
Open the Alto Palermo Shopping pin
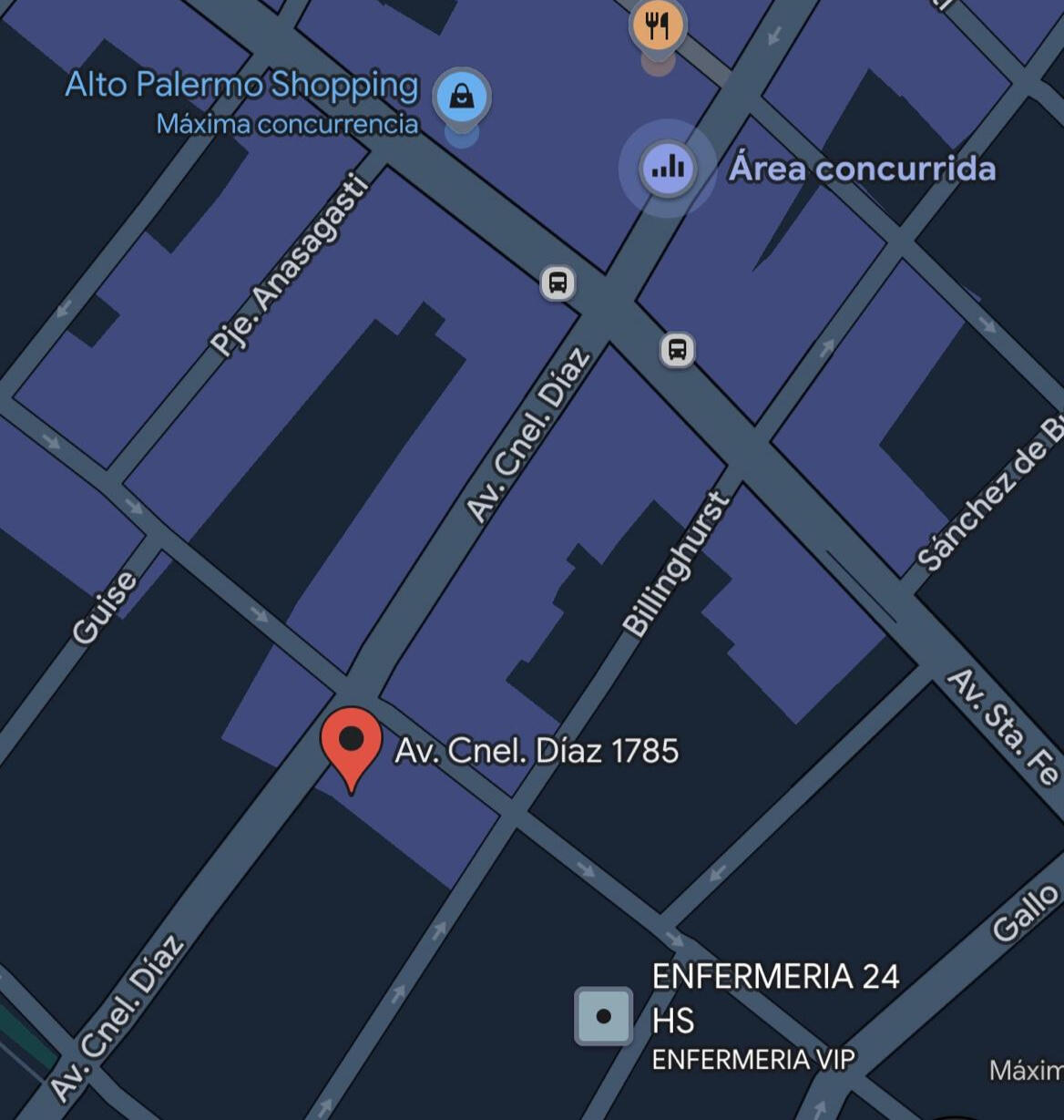pos(462,97)
